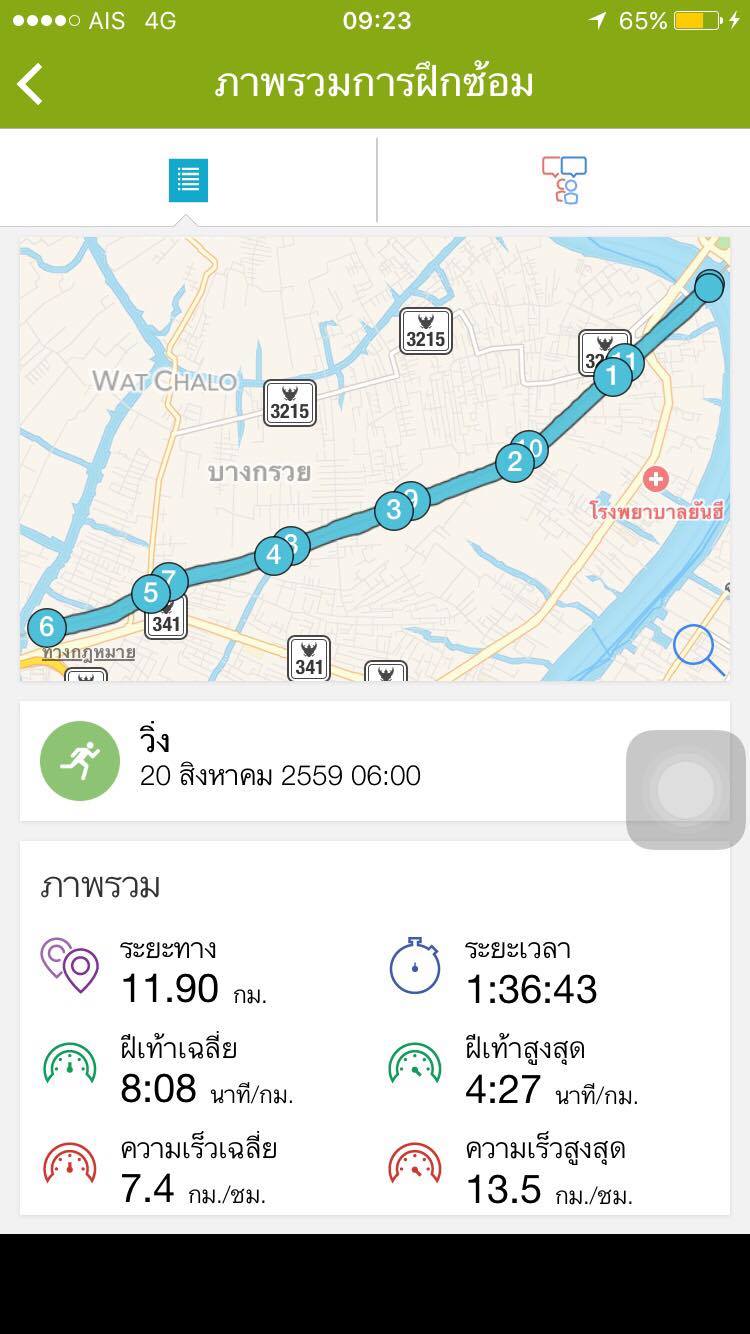Open the running route map
750x1334 pixels.
(x=375, y=459)
